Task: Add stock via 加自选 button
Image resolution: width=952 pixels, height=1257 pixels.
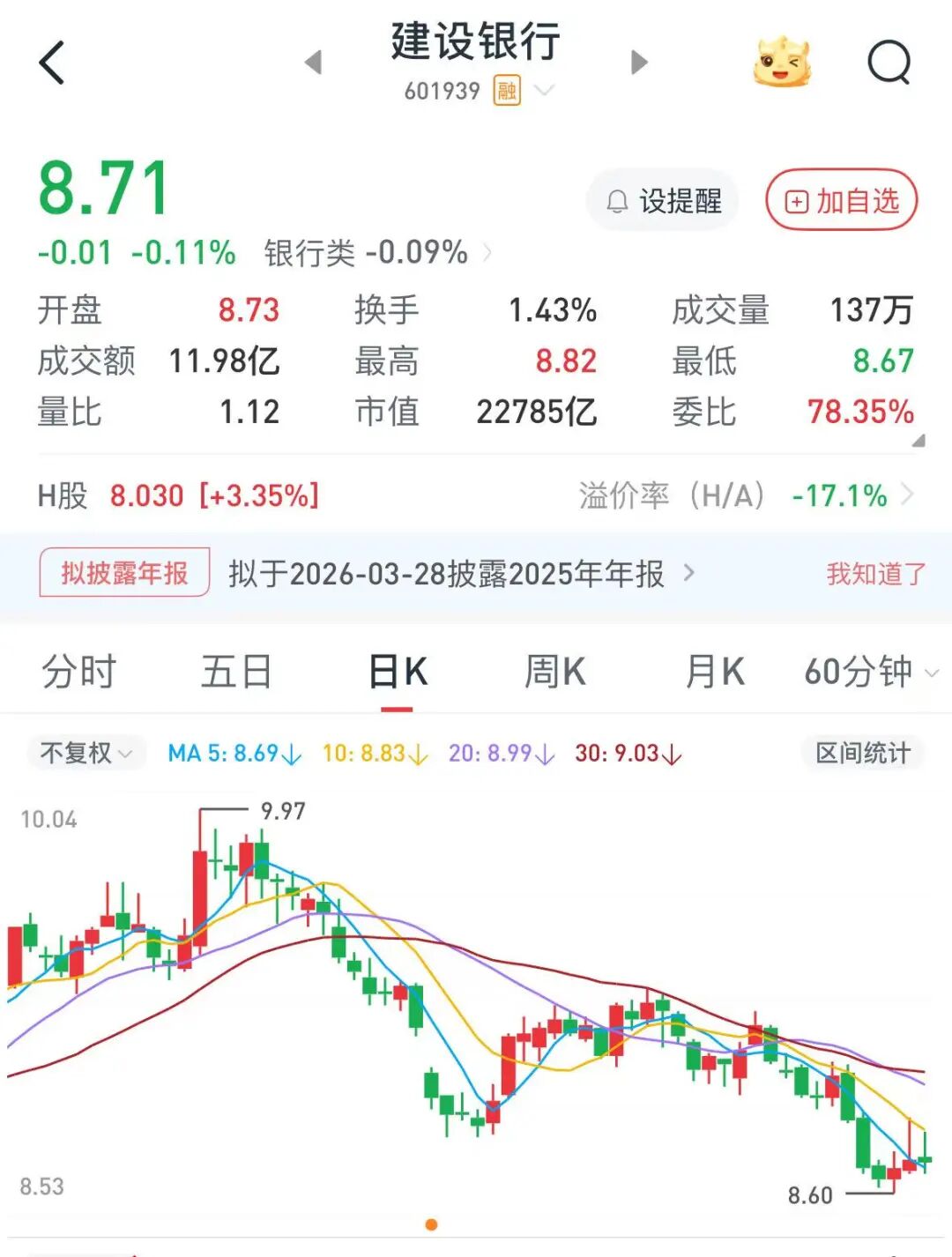Action: (x=842, y=201)
